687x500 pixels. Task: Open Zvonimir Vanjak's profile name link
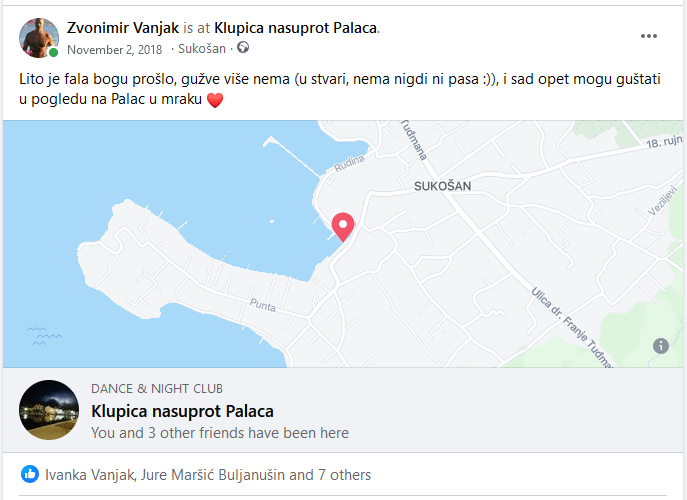point(121,27)
